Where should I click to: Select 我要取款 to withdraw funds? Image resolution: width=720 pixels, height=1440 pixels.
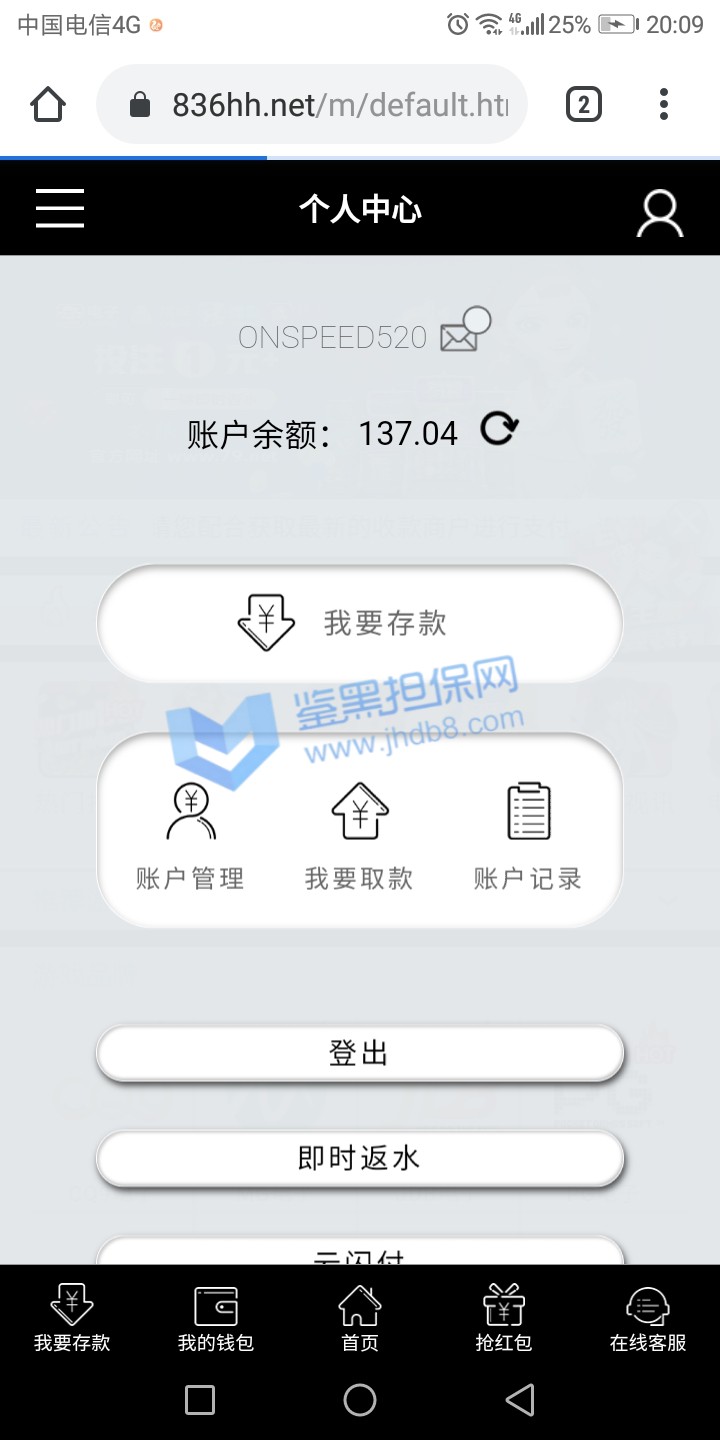click(359, 835)
